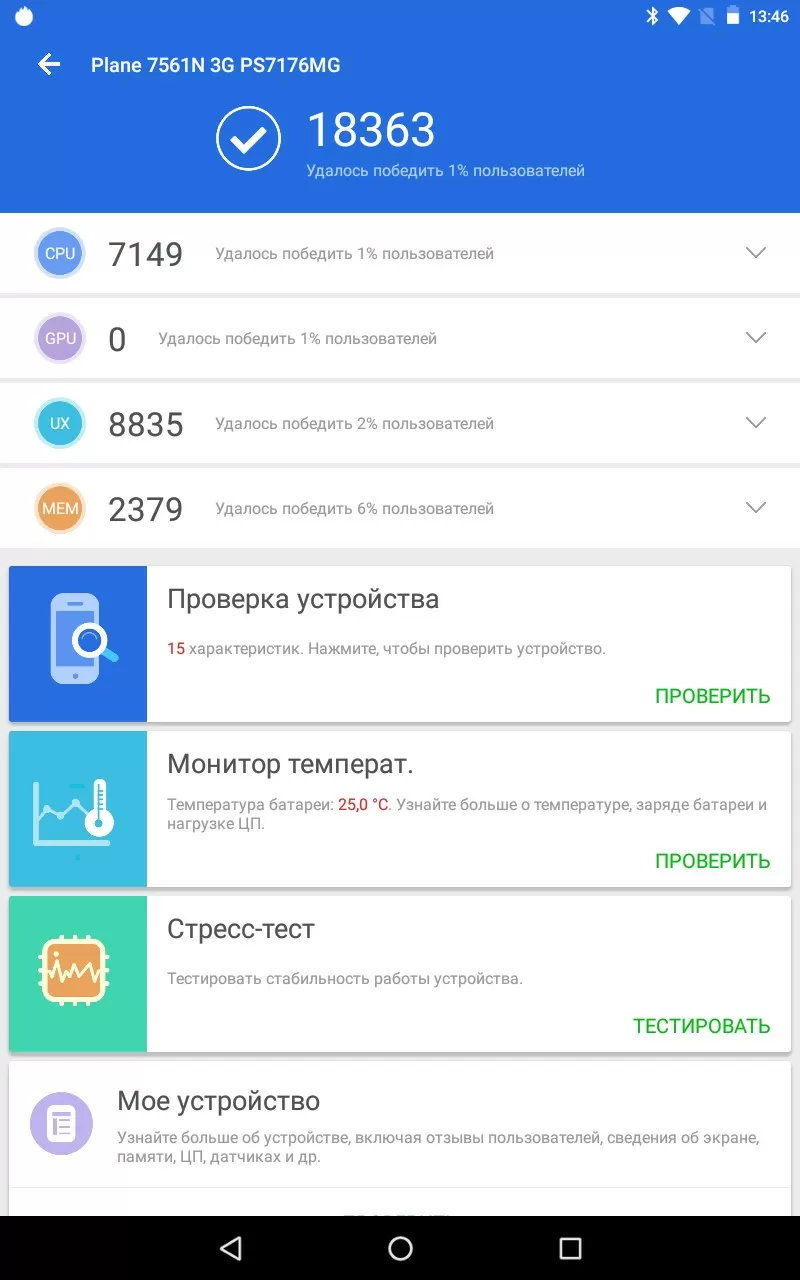800x1280 pixels.
Task: Start the stress test with ТЕСТИРОВАТЬ
Action: click(x=701, y=1026)
